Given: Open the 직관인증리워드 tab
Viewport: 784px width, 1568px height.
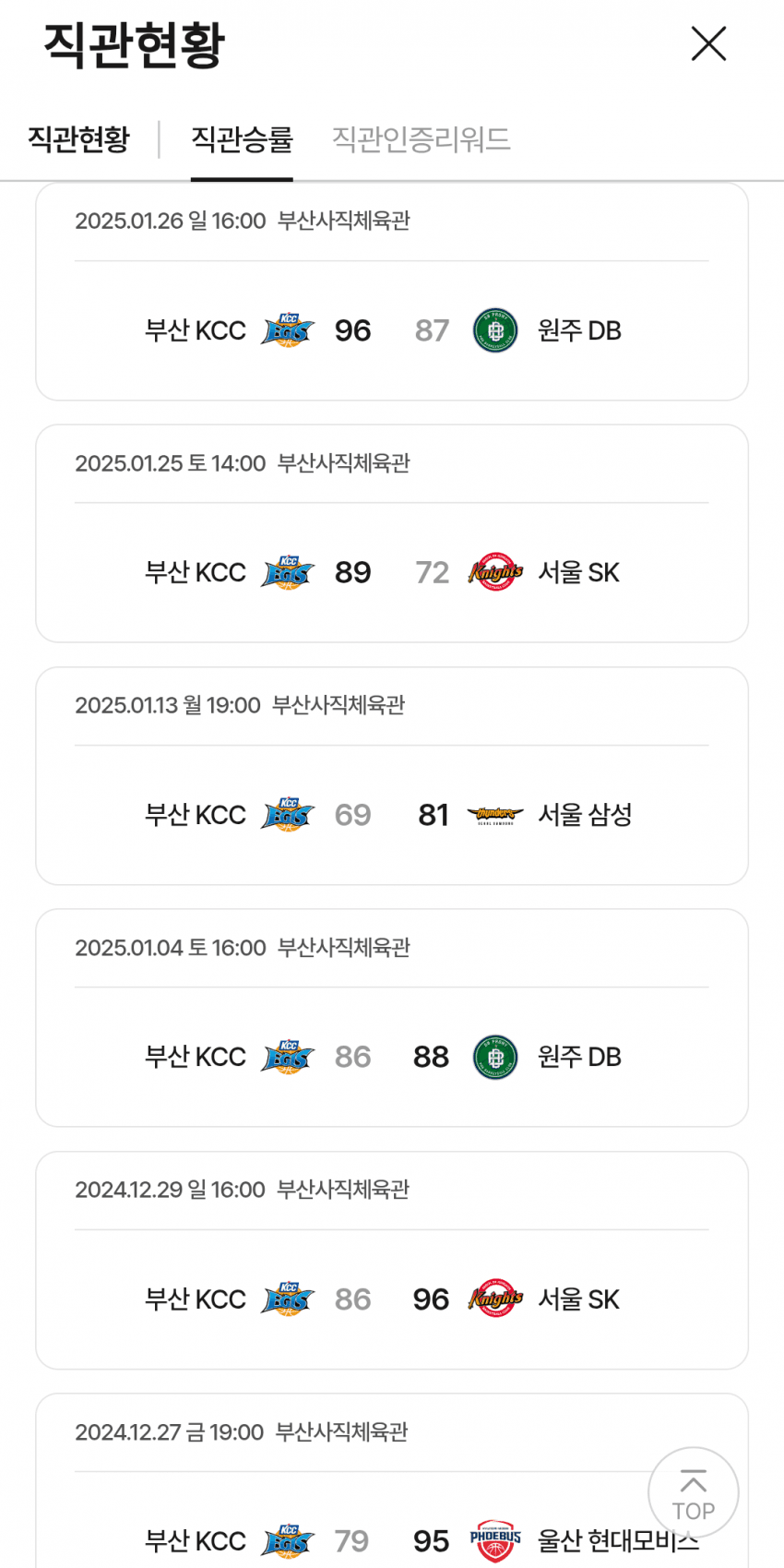Looking at the screenshot, I should click(421, 139).
